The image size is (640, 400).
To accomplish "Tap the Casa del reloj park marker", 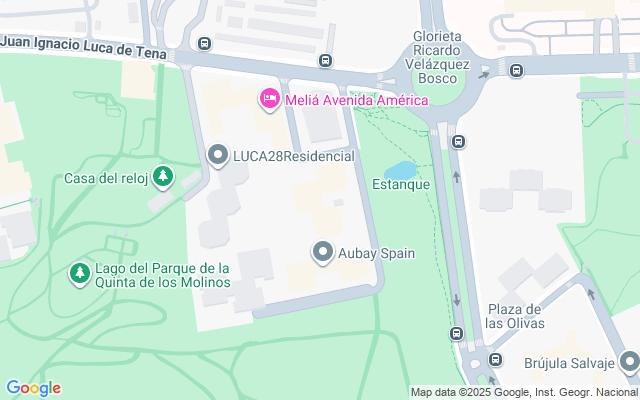I will click(x=162, y=178).
